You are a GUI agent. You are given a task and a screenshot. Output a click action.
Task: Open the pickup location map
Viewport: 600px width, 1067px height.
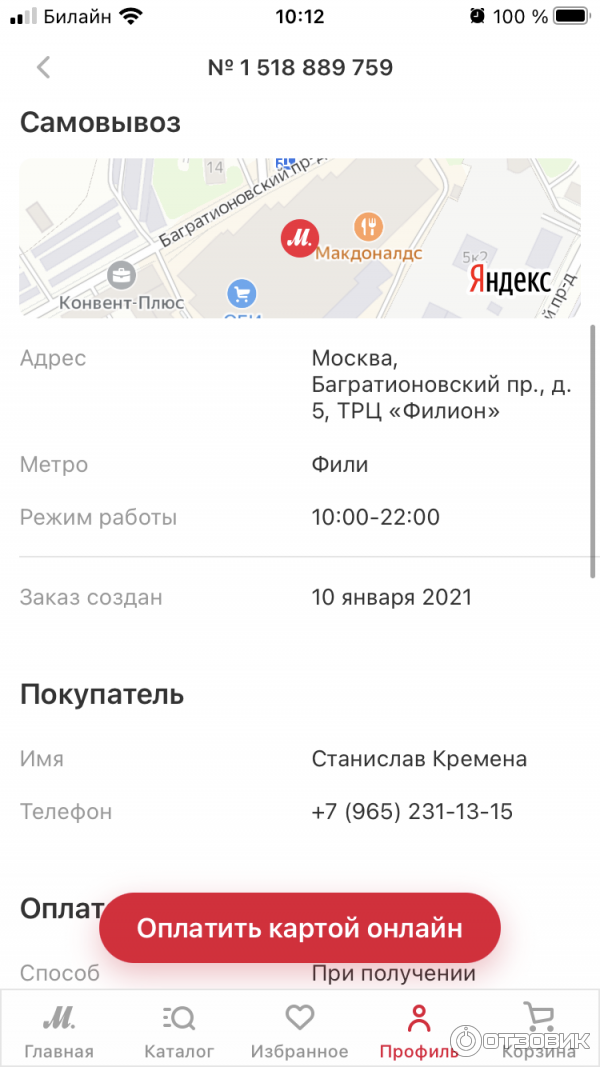pos(299,238)
